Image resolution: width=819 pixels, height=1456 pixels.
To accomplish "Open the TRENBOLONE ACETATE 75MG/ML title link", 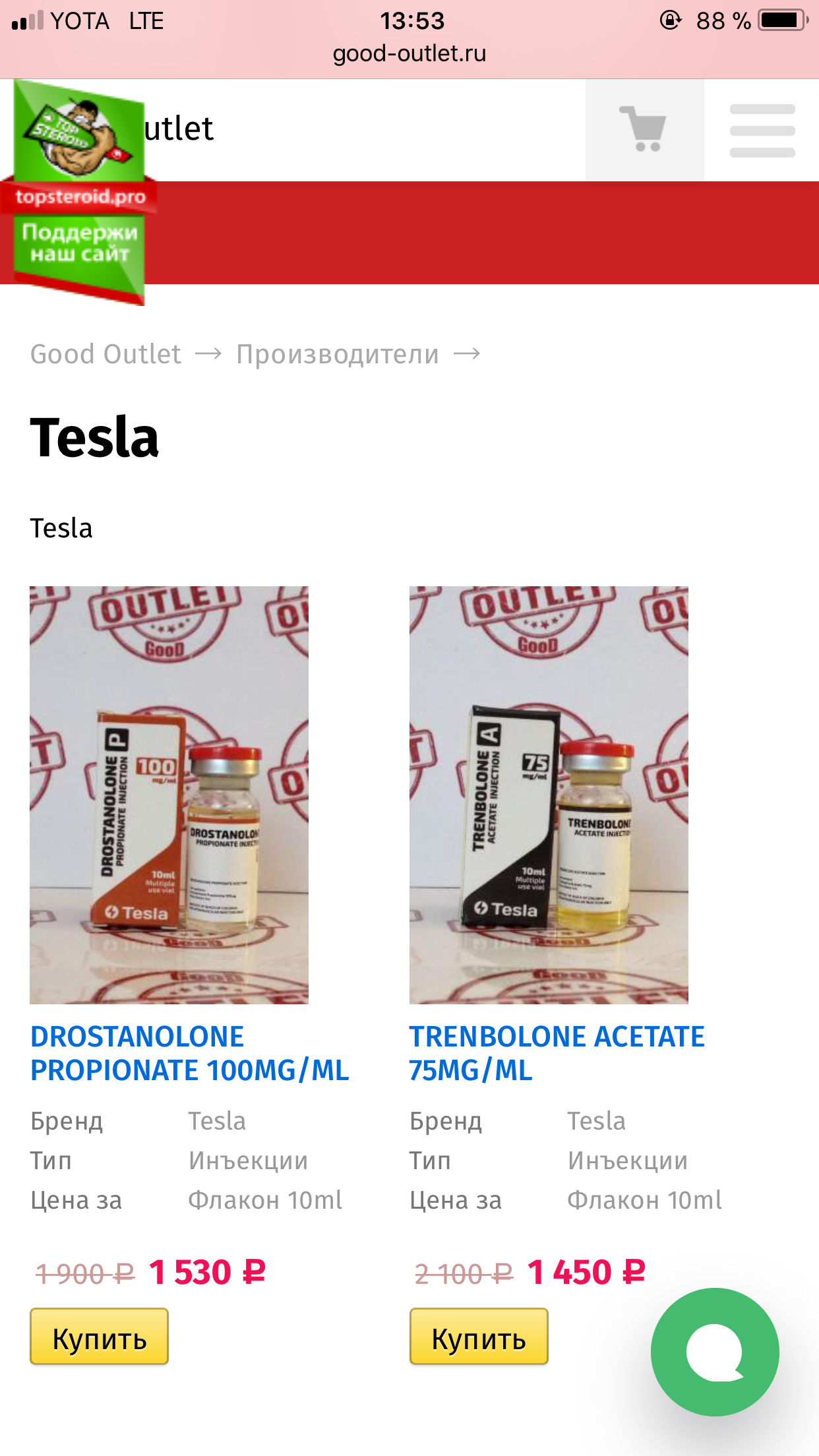I will coord(556,1053).
